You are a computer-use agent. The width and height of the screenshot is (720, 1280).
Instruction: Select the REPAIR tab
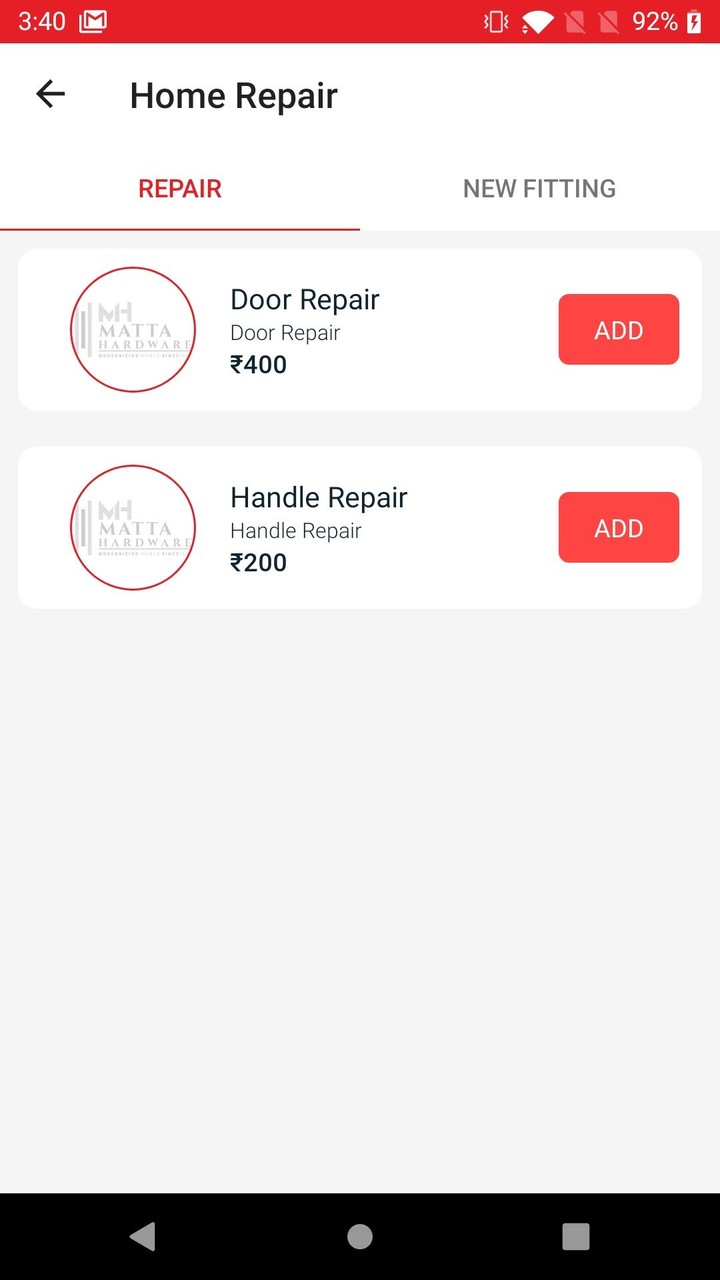pos(180,188)
